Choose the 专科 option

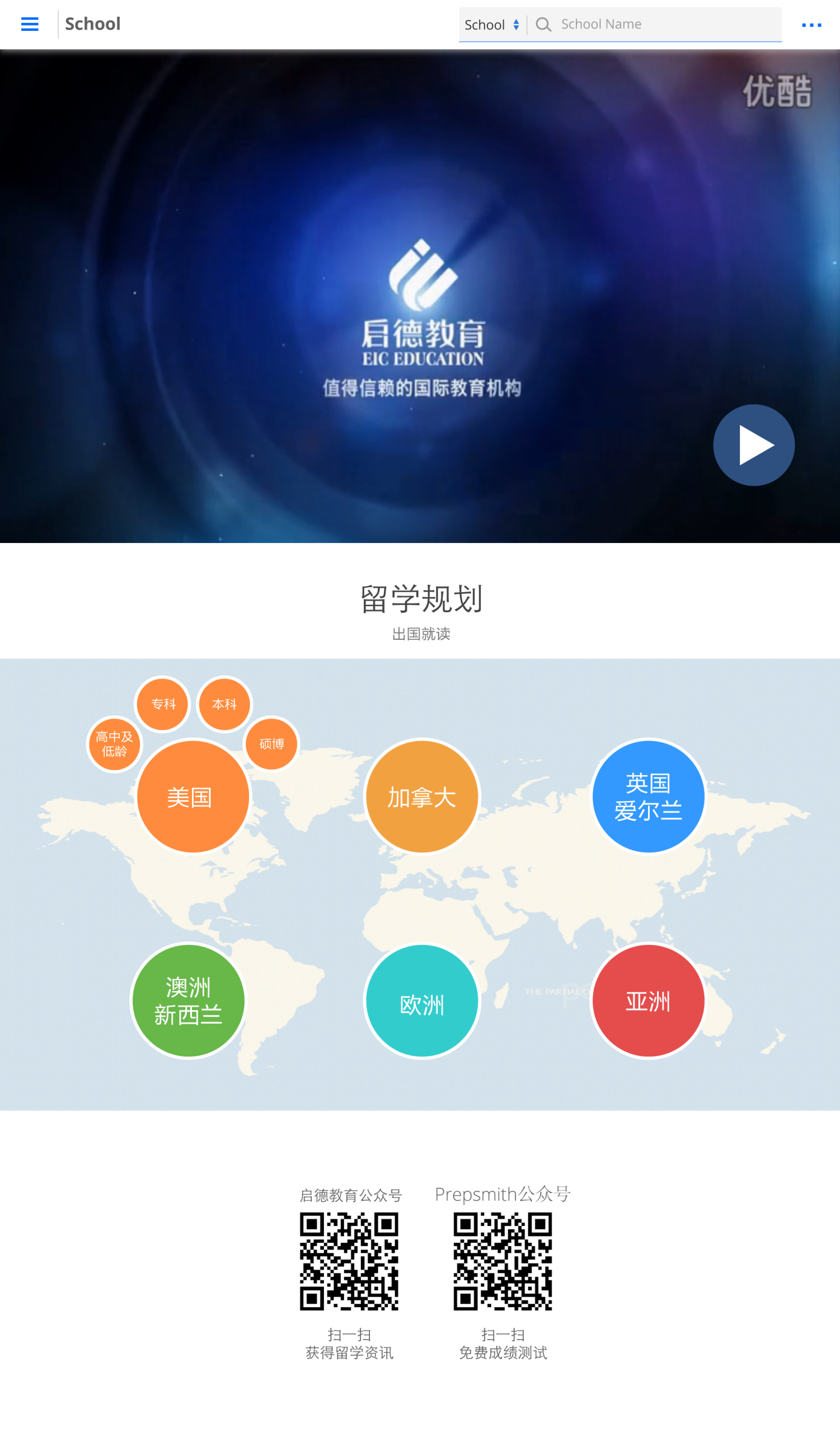(162, 704)
